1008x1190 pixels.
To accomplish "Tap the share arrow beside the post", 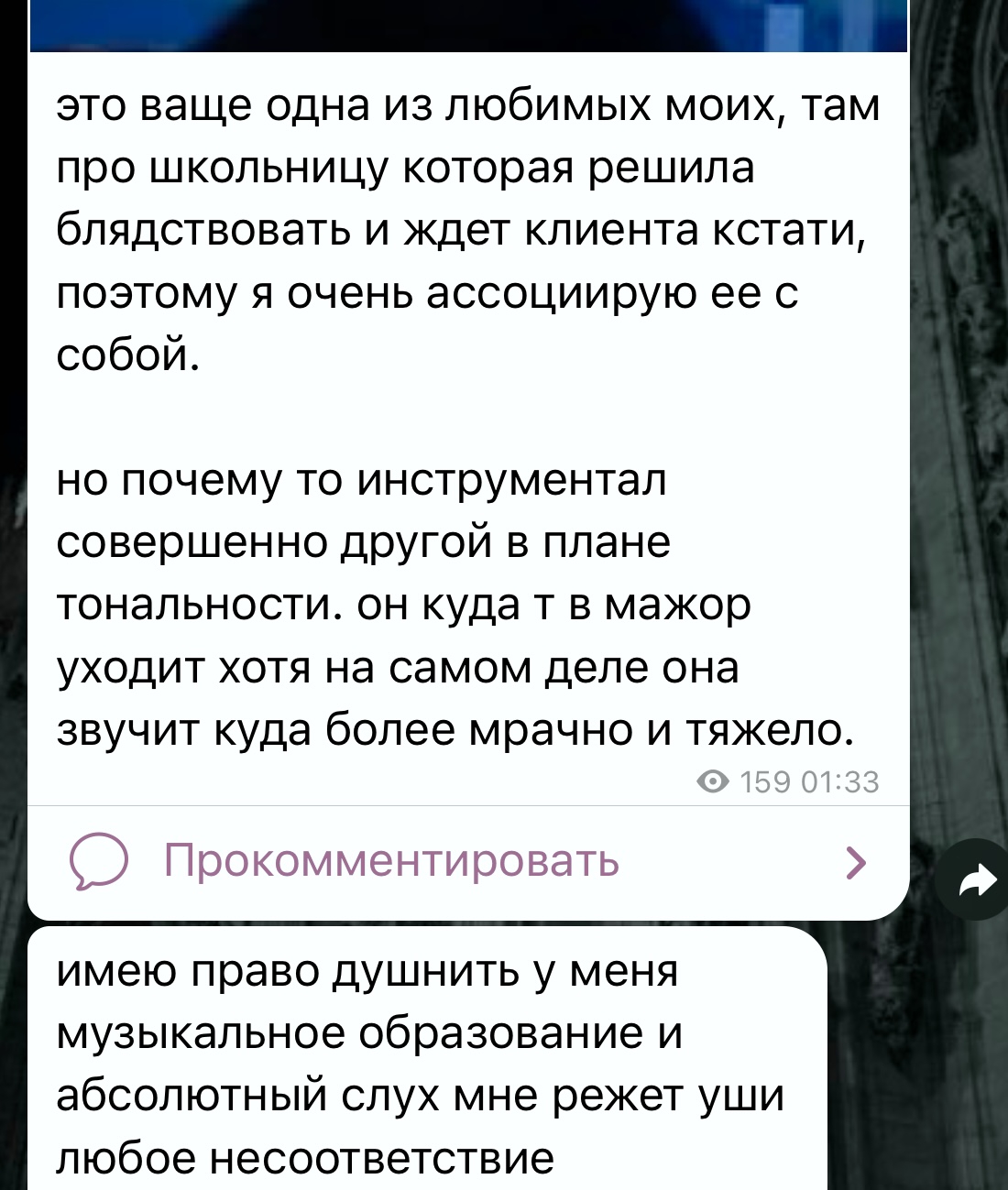I will (x=977, y=880).
